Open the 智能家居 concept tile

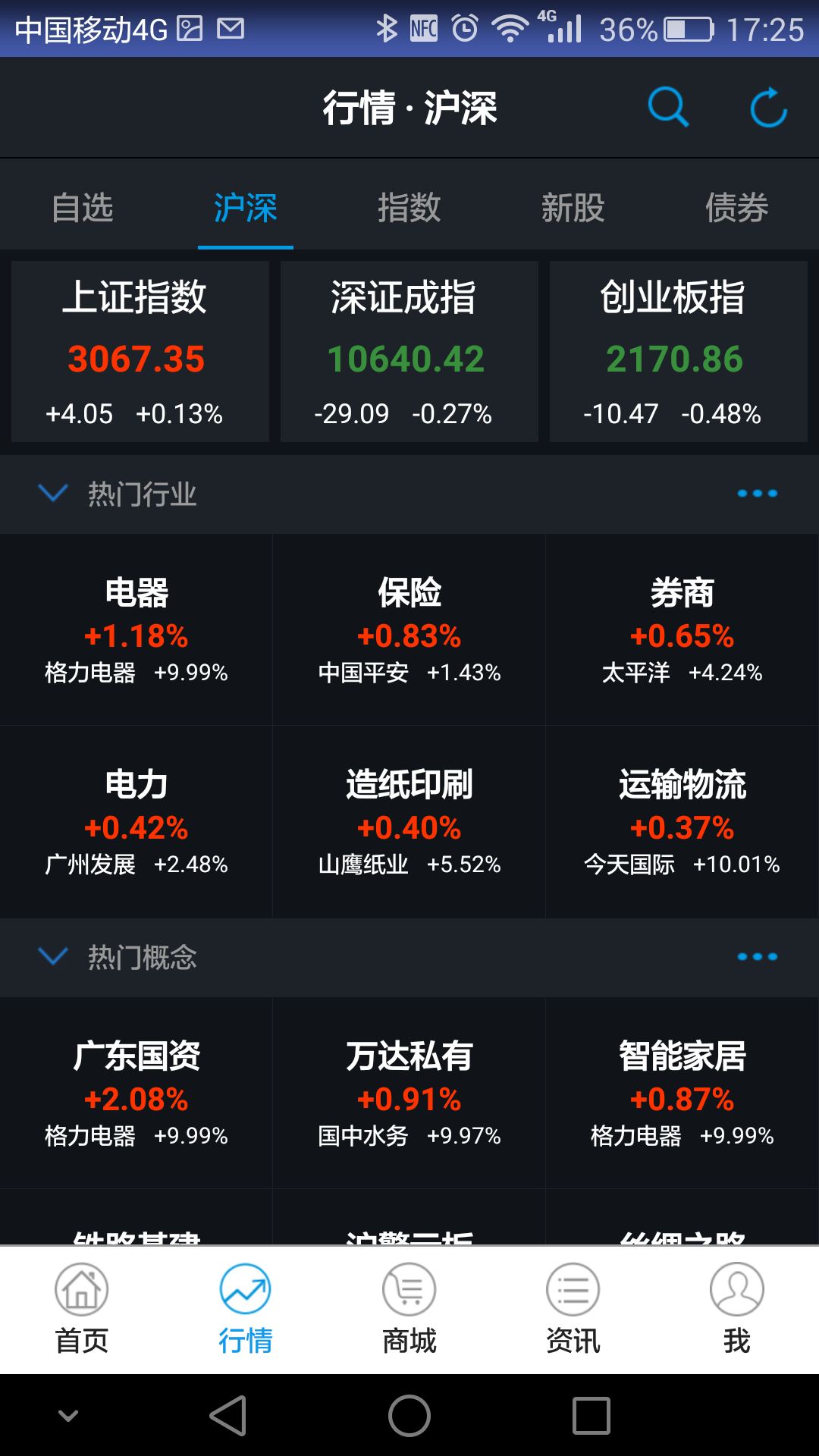[x=682, y=1093]
